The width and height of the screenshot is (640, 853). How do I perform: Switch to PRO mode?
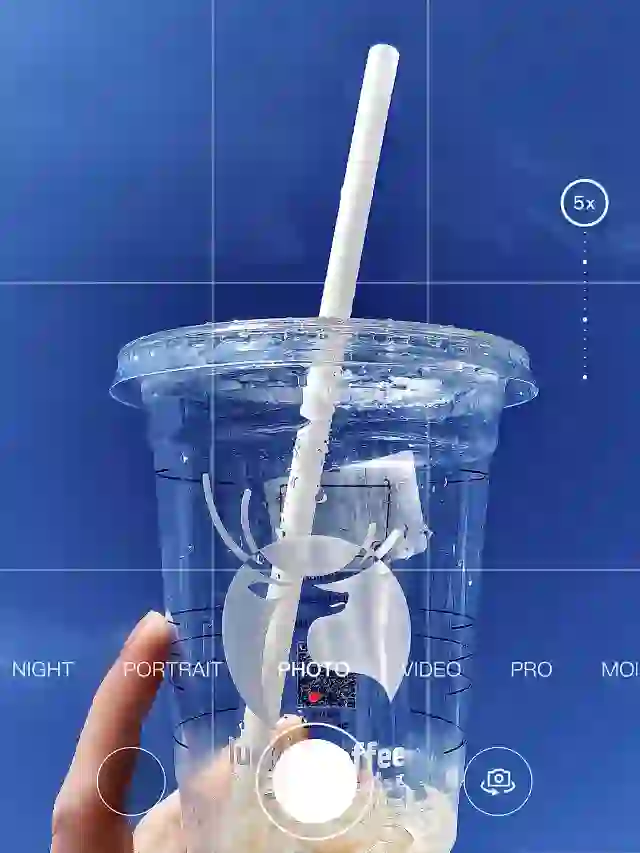coord(531,670)
